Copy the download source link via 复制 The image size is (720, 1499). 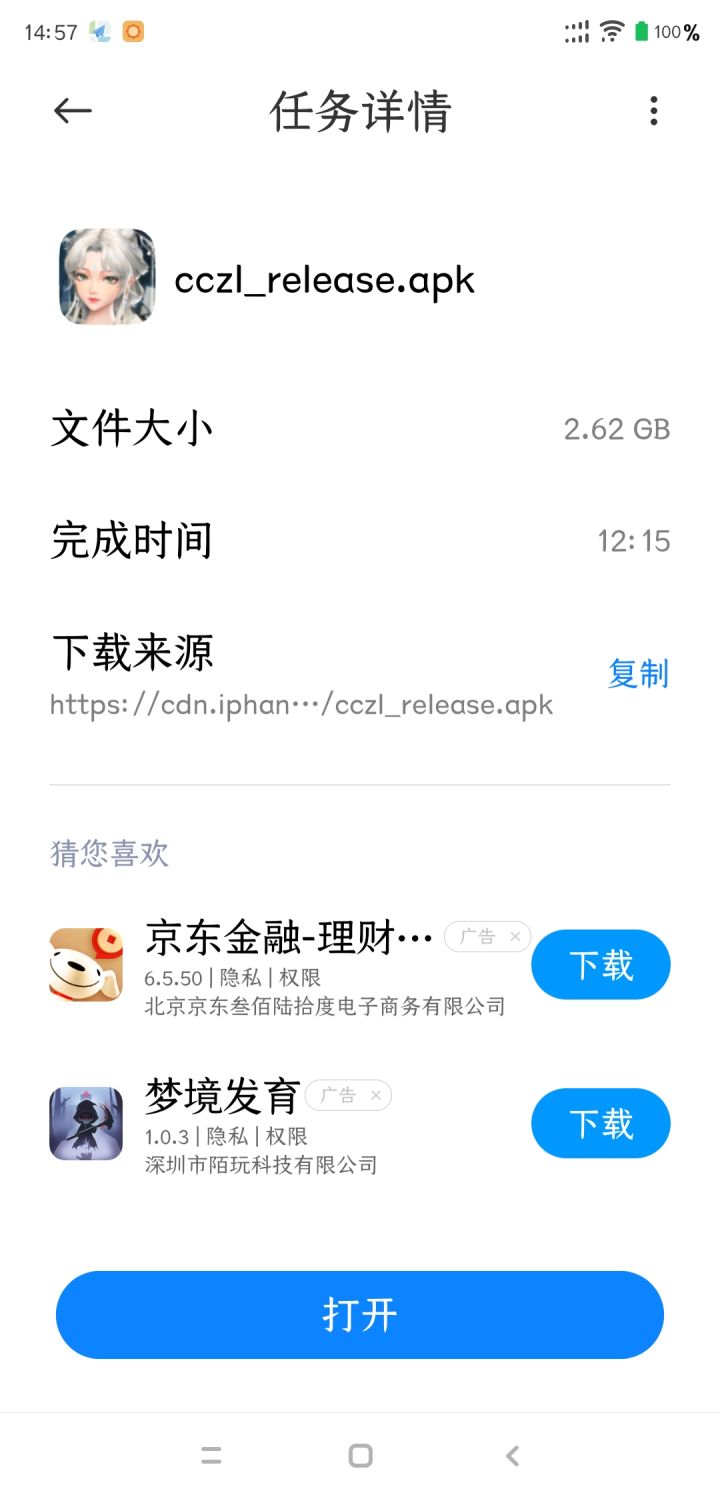[639, 675]
